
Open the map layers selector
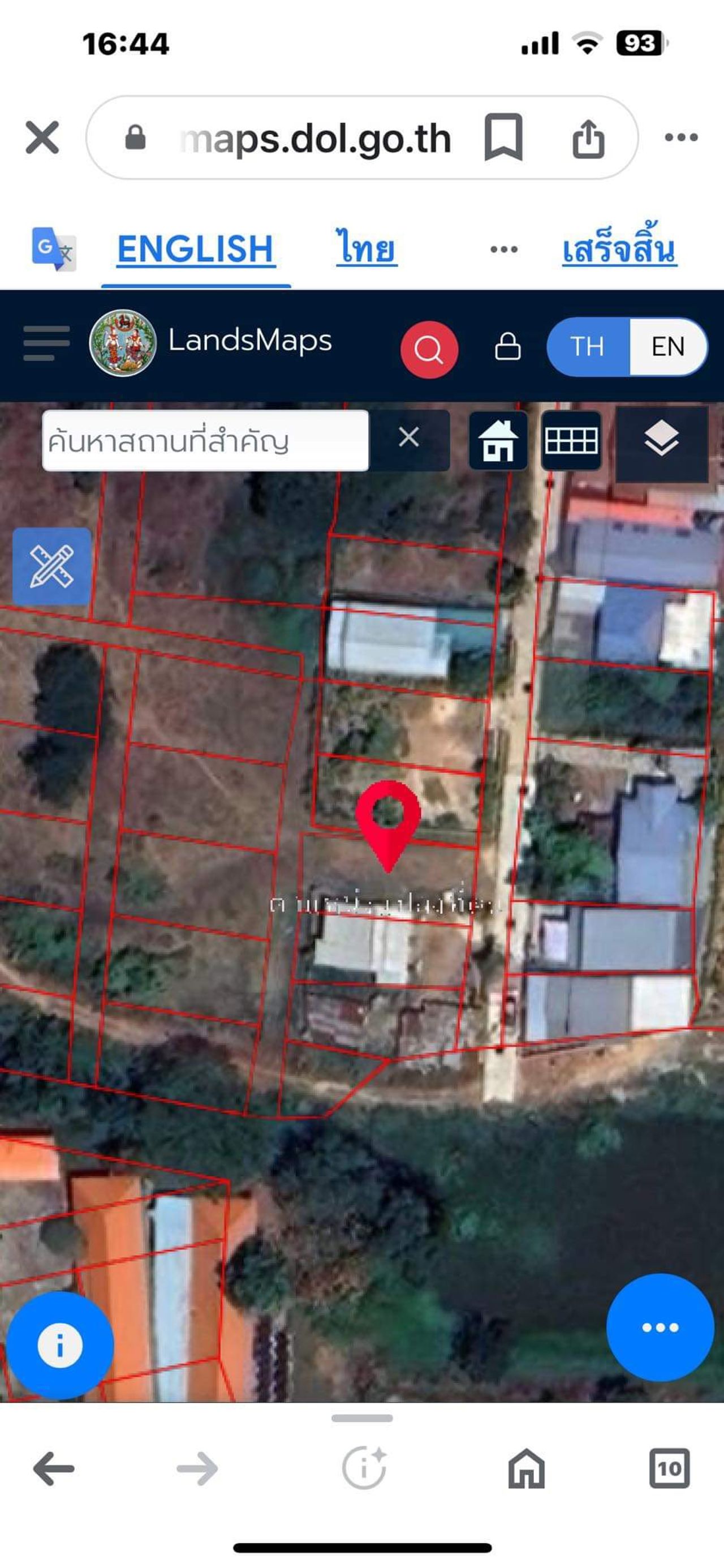[661, 440]
